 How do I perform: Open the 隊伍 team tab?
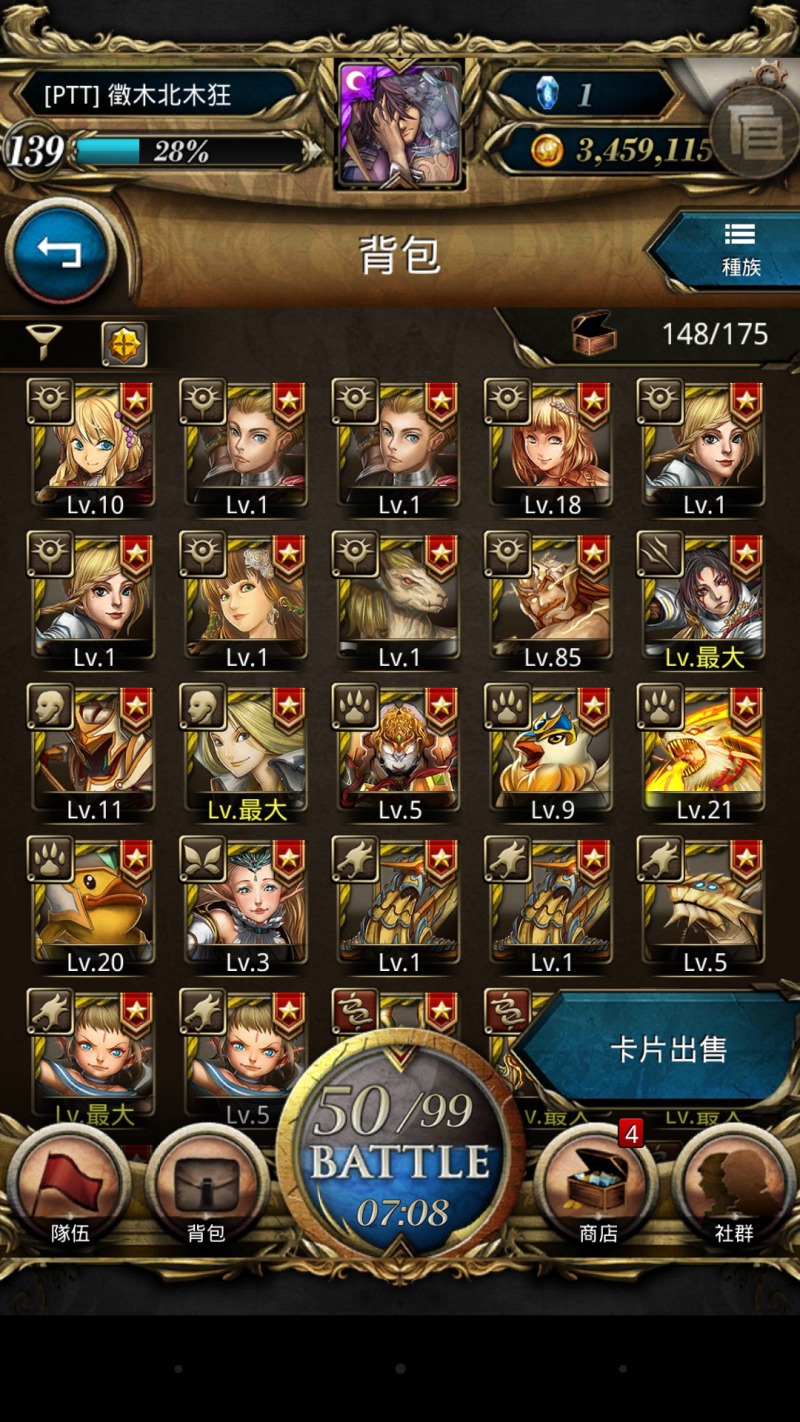[x=70, y=1188]
